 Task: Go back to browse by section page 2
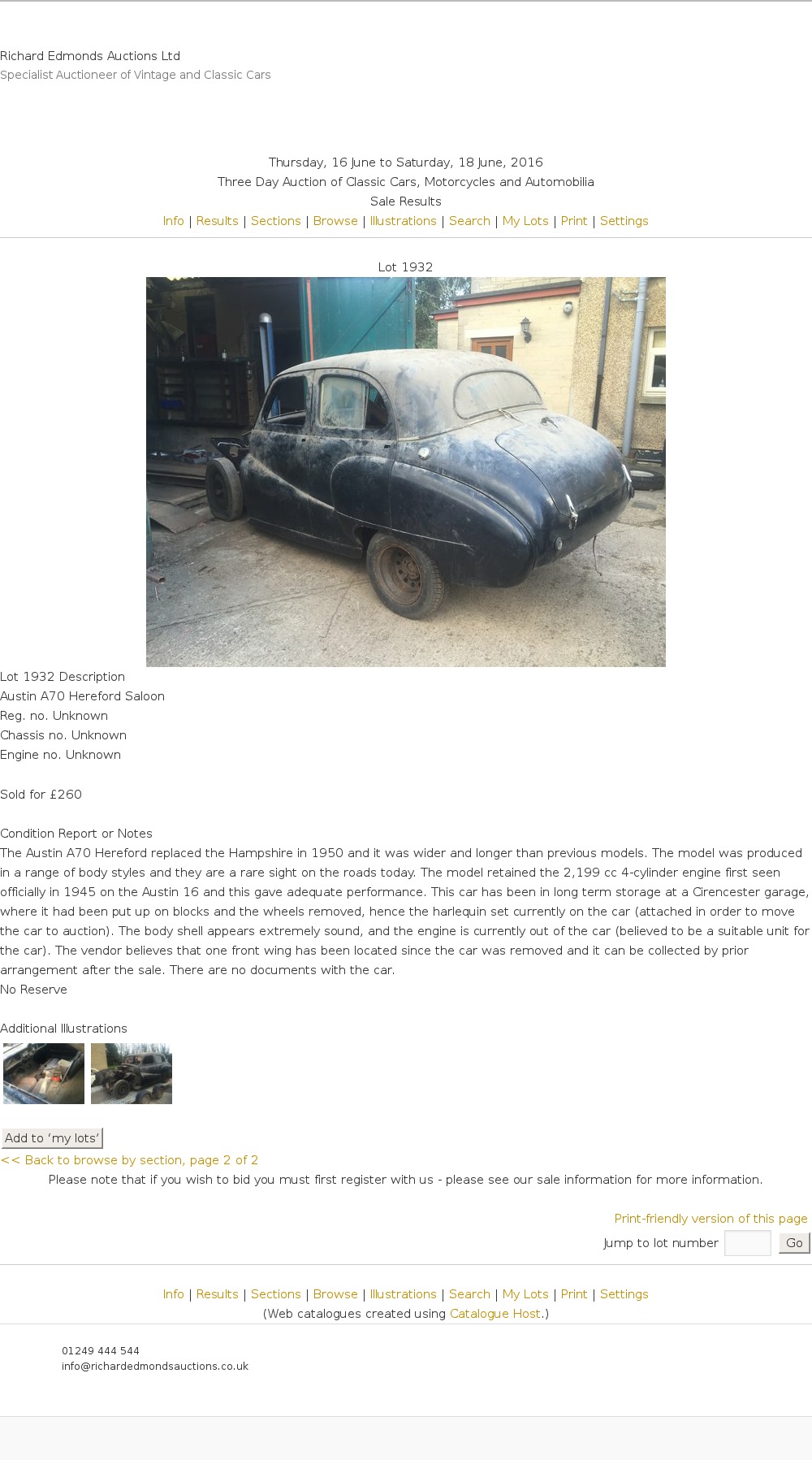pos(130,1160)
